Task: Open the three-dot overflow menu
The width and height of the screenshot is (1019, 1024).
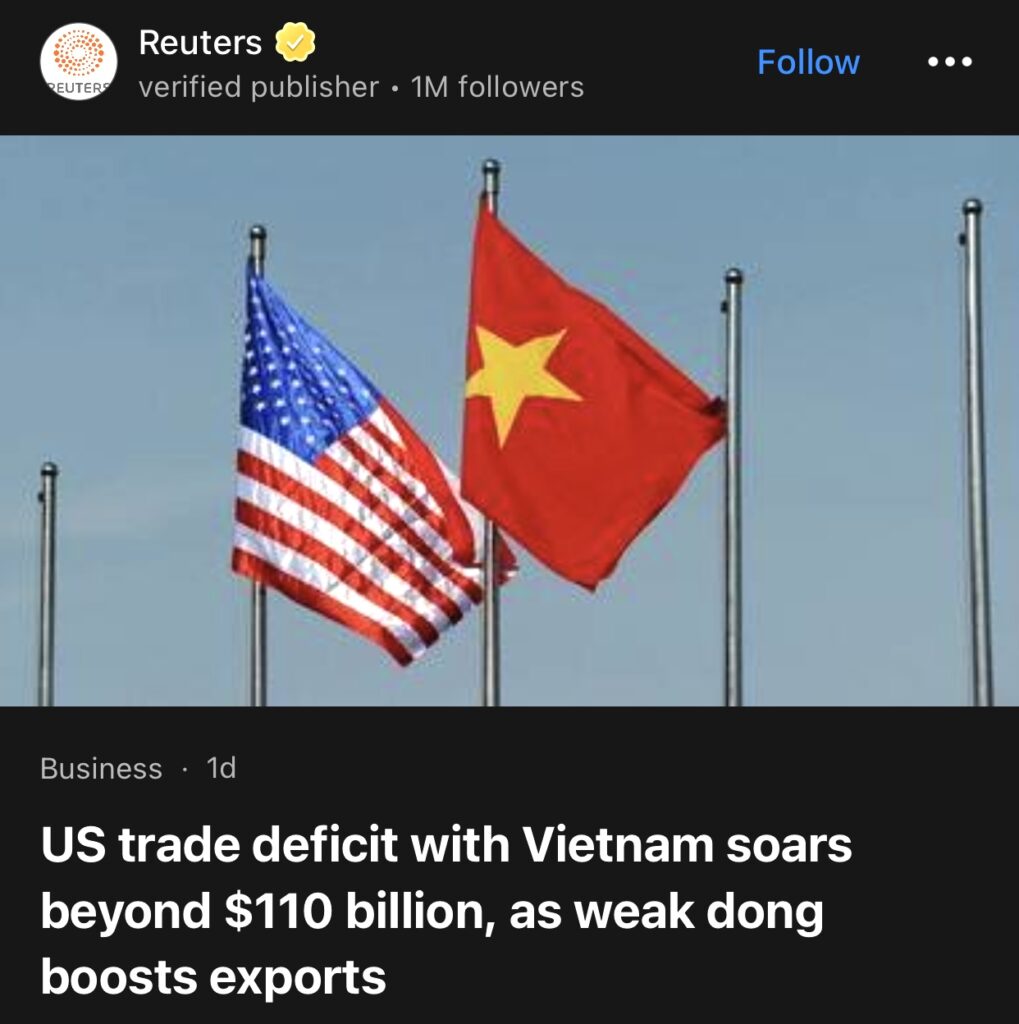Action: tap(949, 63)
